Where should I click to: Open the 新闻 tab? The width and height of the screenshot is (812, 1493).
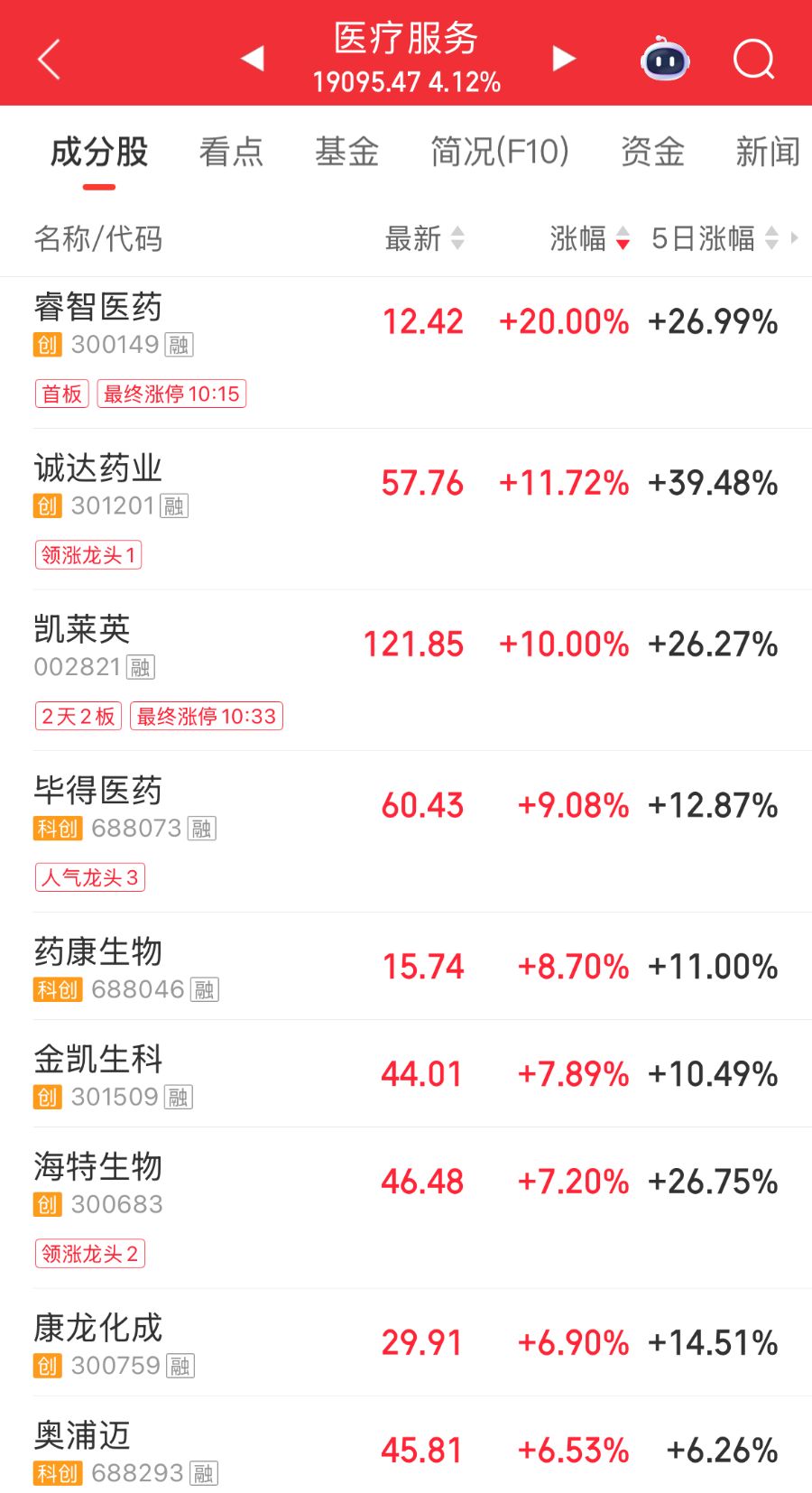[x=767, y=152]
